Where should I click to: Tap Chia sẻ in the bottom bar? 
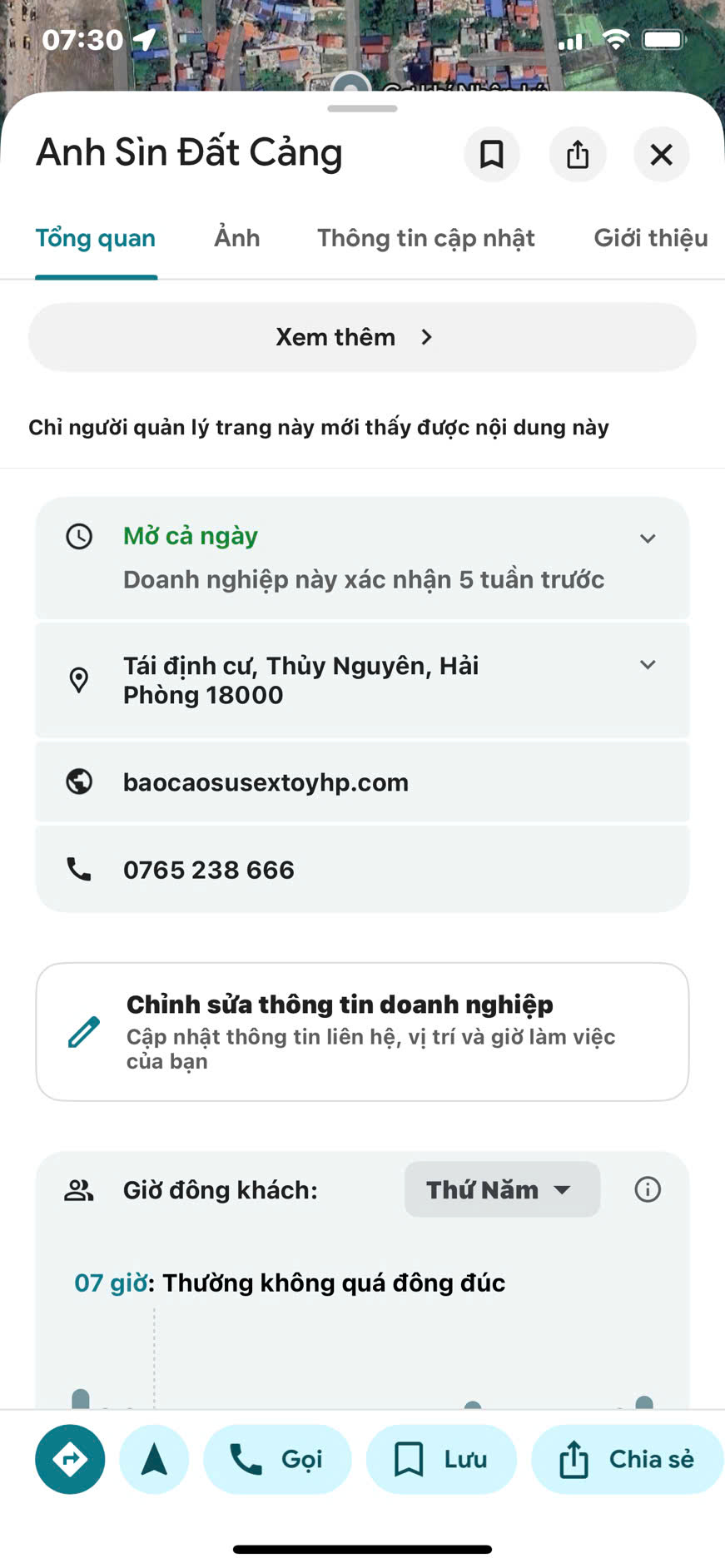tap(628, 1459)
